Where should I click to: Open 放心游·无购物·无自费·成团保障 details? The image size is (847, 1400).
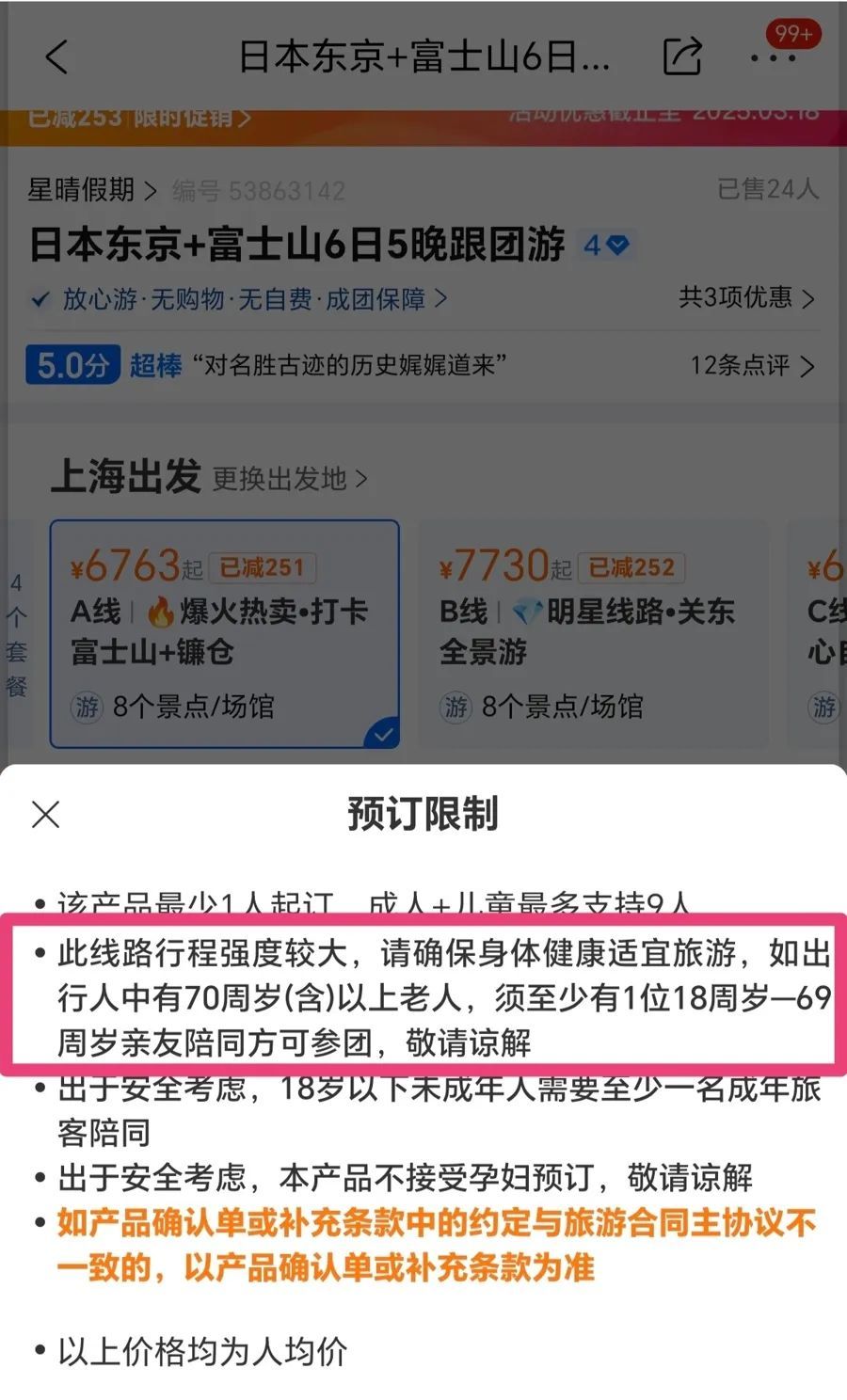point(239,299)
